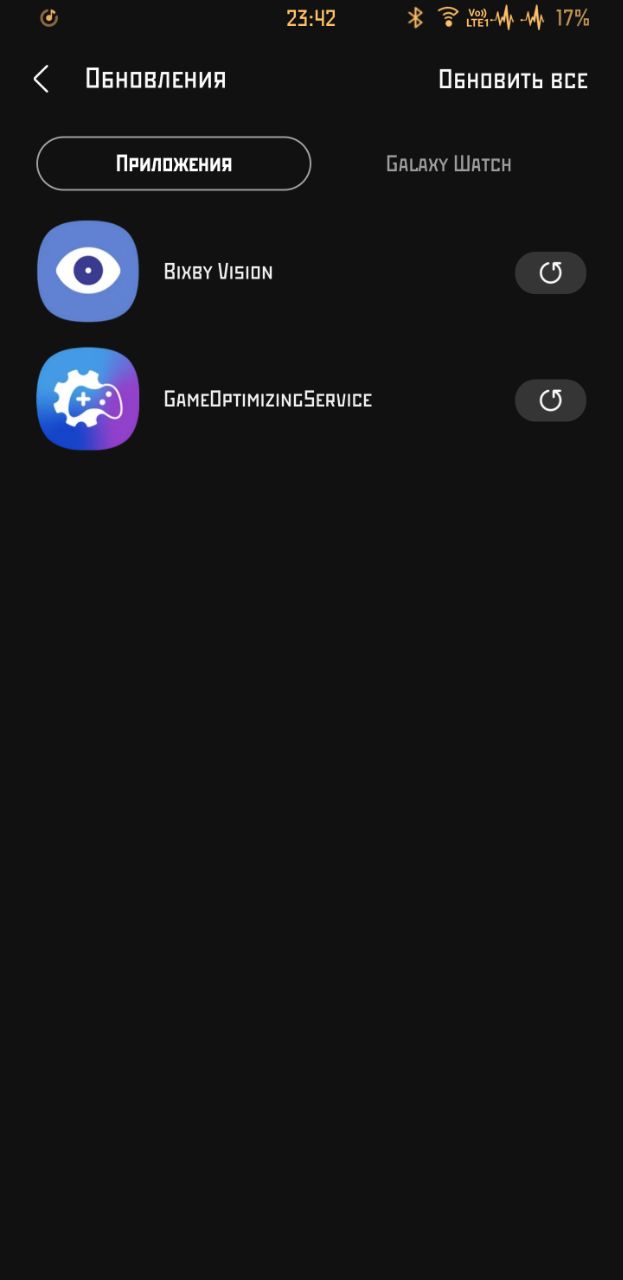This screenshot has height=1280, width=623.
Task: Update GameOptimizingService with its refresh button
Action: point(550,400)
